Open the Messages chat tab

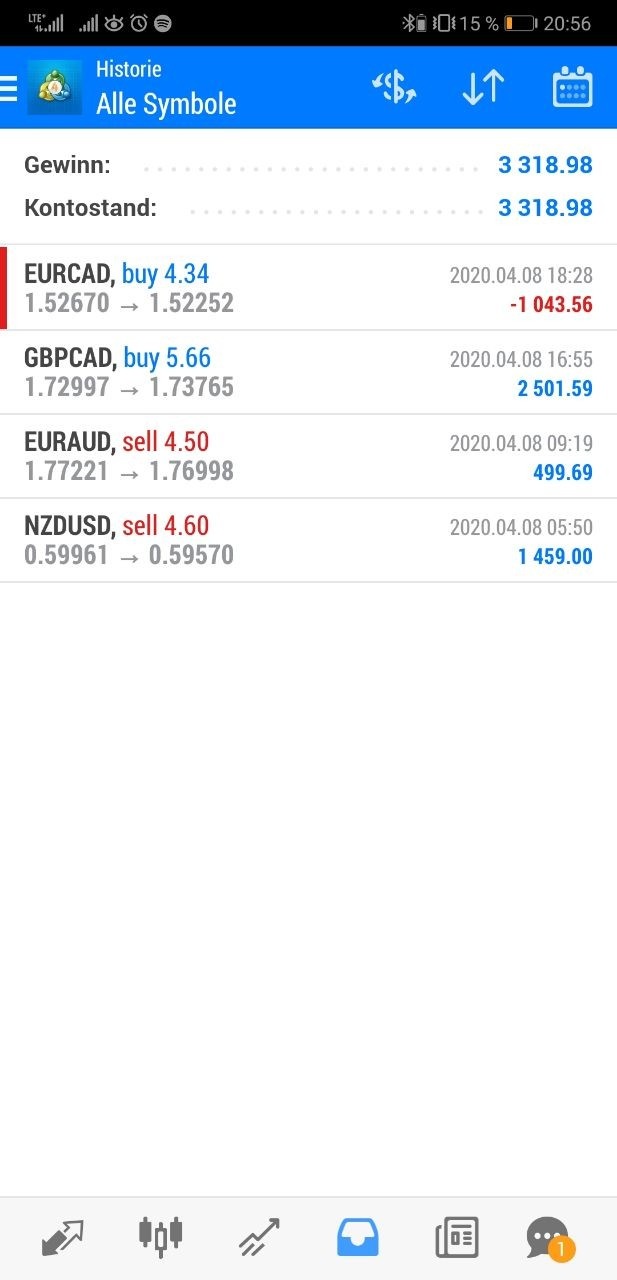(548, 1237)
